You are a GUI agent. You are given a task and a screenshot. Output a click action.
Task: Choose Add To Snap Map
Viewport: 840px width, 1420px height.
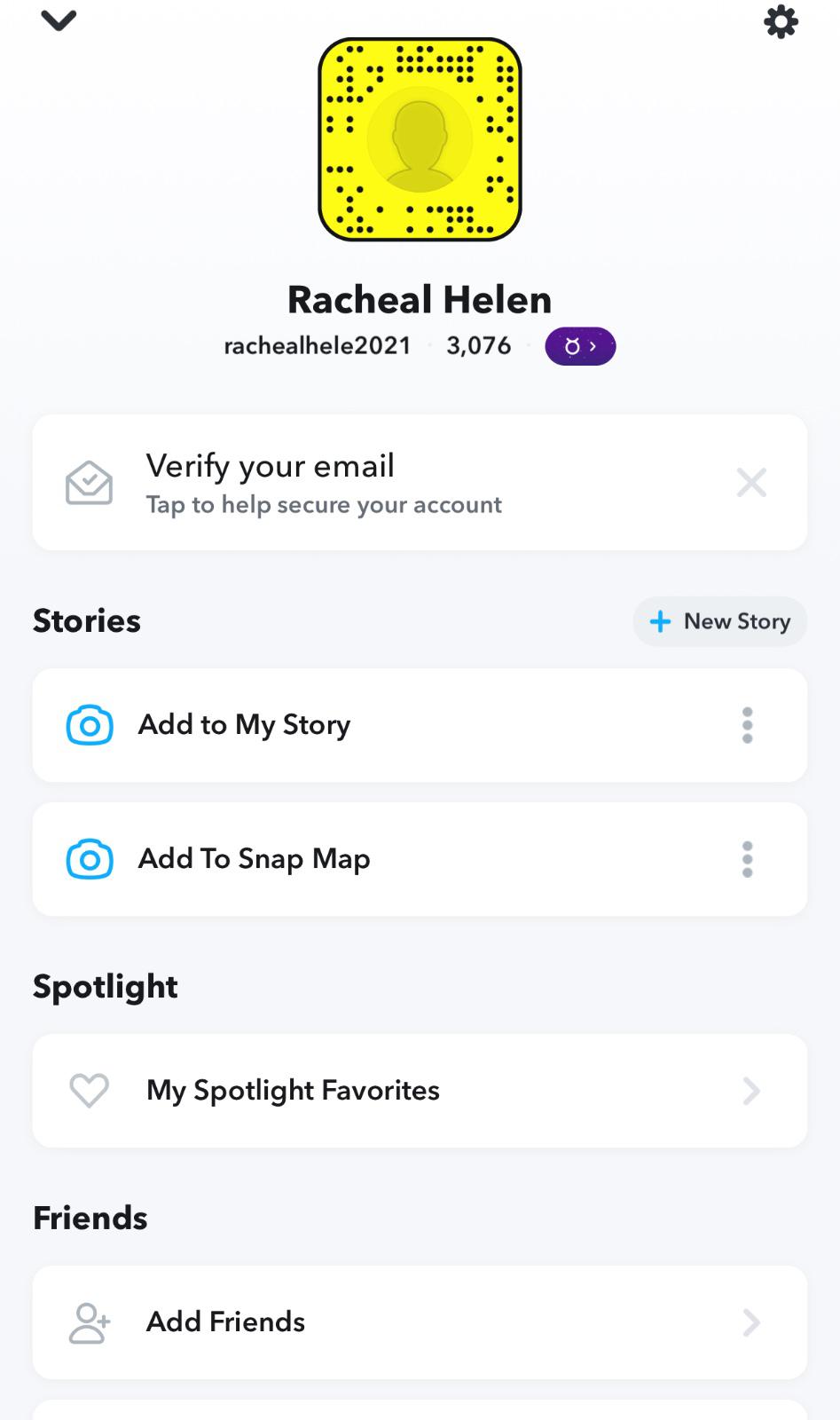(254, 859)
